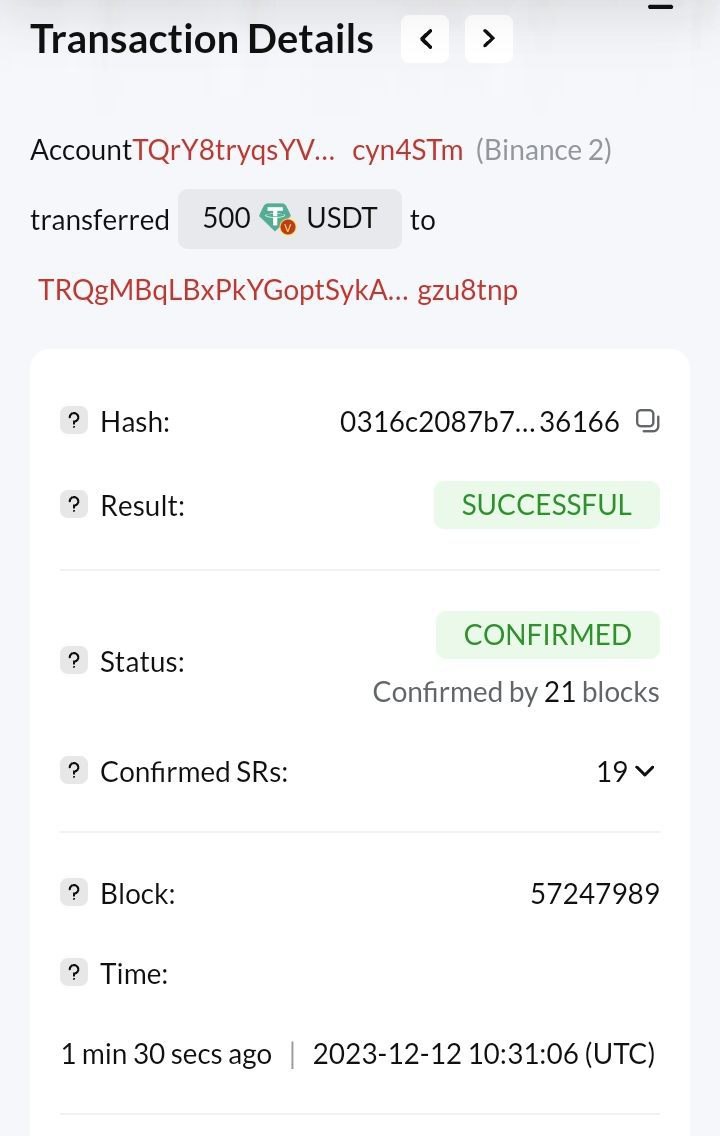Go to the next transaction
Image resolution: width=720 pixels, height=1136 pixels.
(x=488, y=39)
